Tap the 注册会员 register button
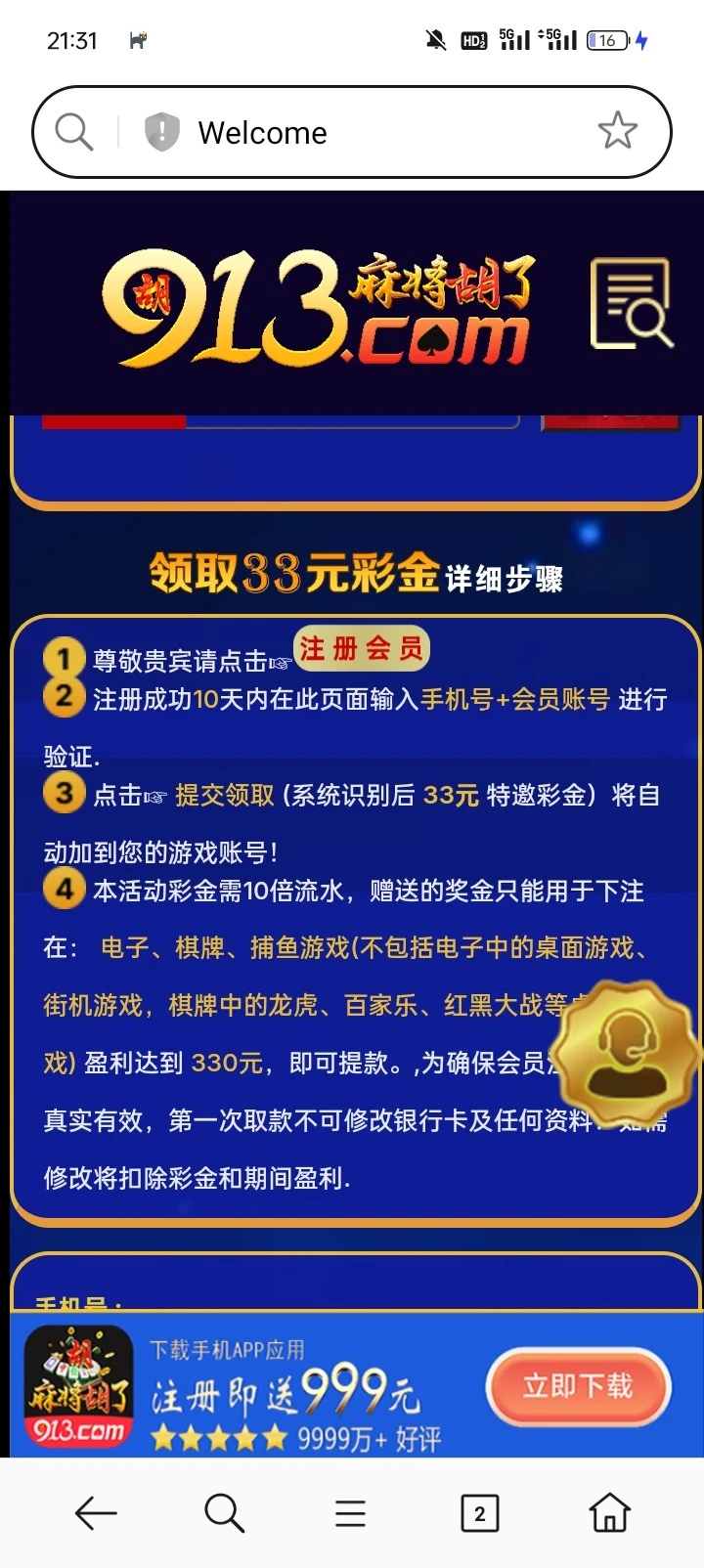 [362, 649]
